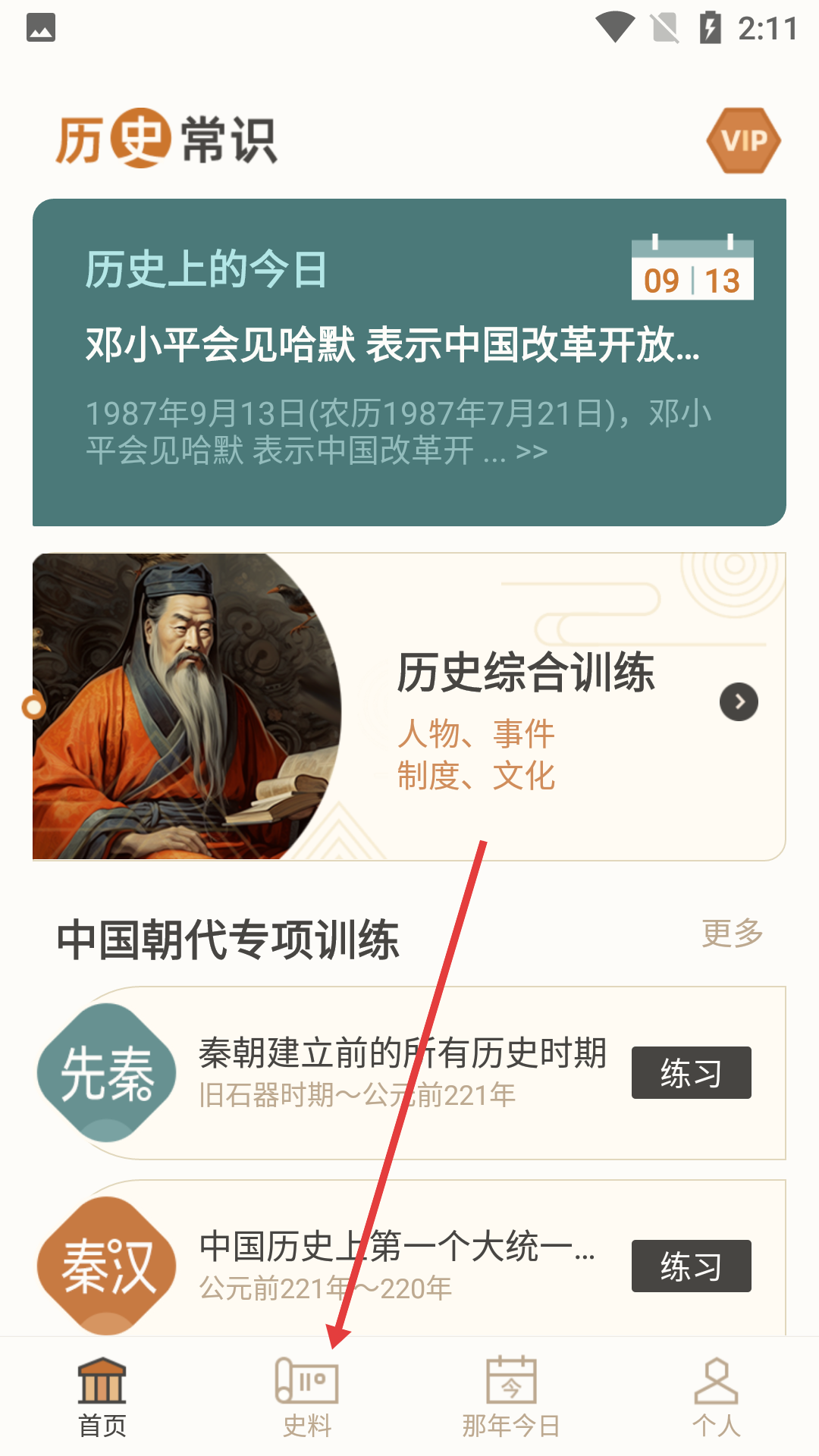Viewport: 819px width, 1456px height.
Task: Tap the arrow on 历史综合训练
Action: pyautogui.click(x=739, y=702)
